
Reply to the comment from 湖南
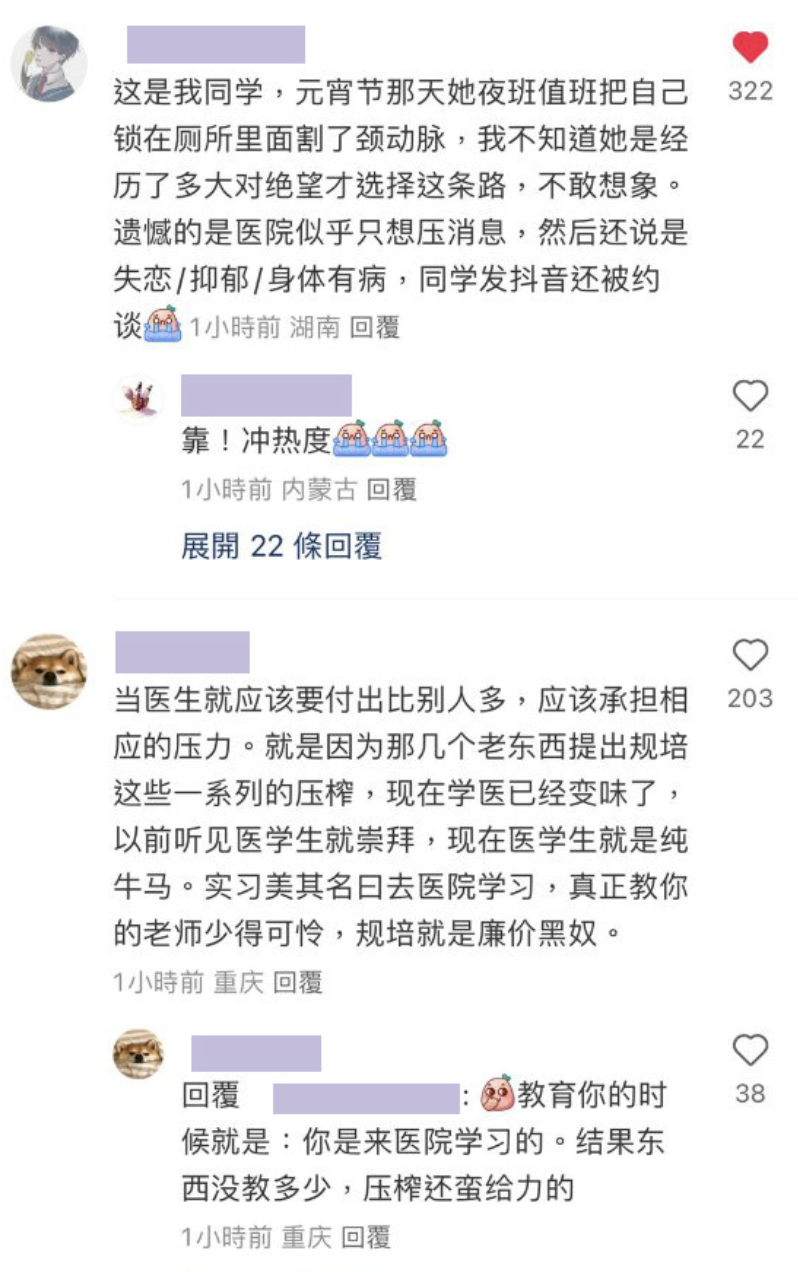[x=375, y=328]
